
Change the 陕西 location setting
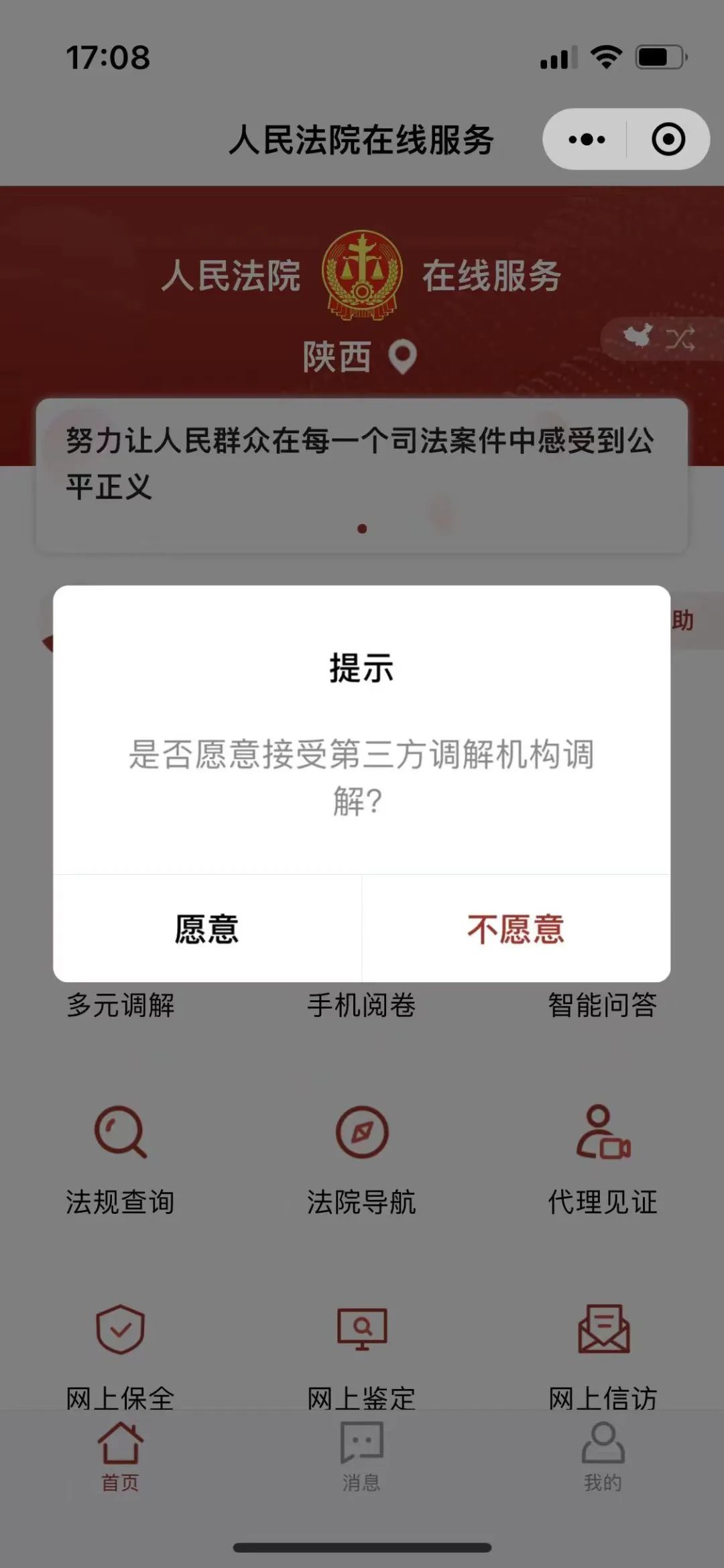360,357
